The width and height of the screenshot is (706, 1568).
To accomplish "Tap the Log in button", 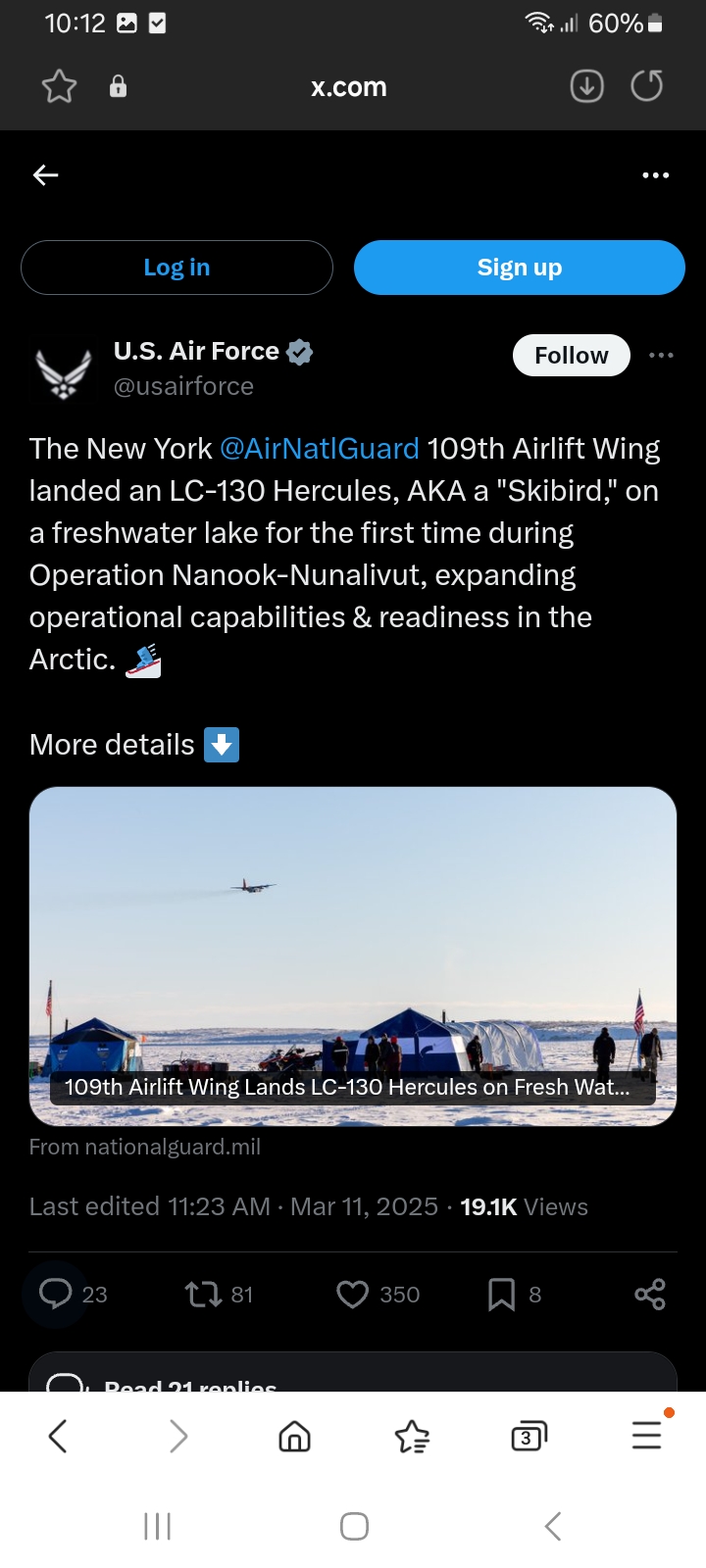I will click(x=176, y=268).
